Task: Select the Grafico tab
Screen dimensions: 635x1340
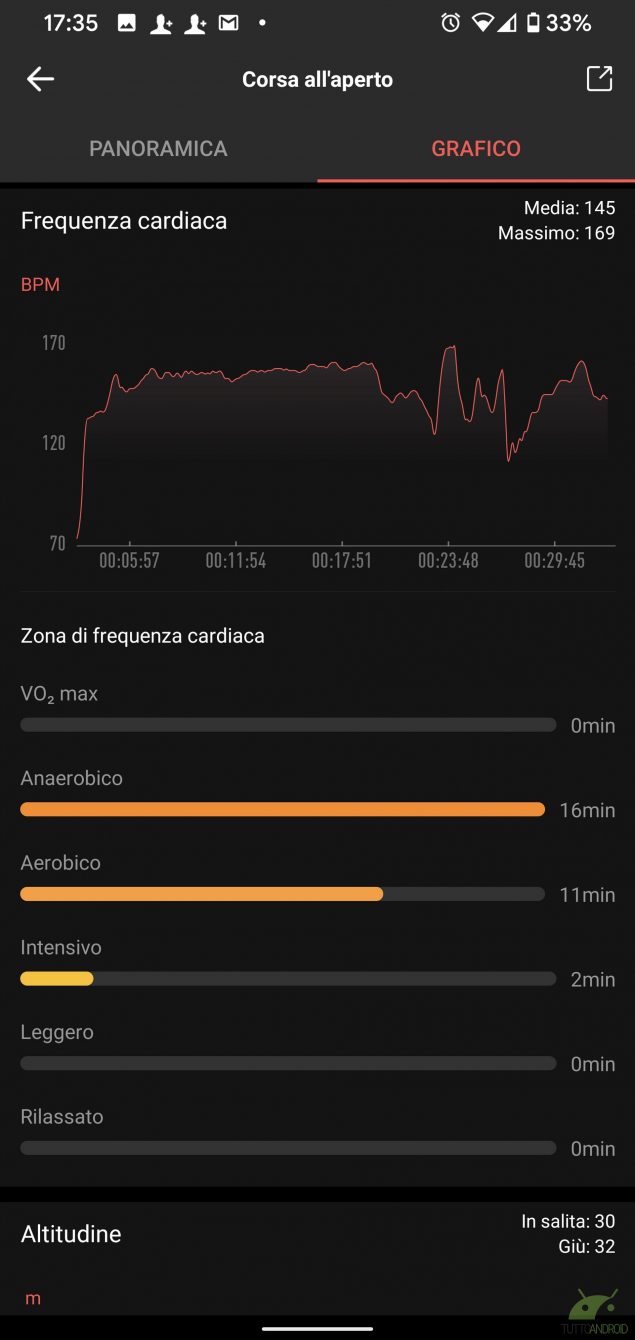Action: (x=476, y=148)
